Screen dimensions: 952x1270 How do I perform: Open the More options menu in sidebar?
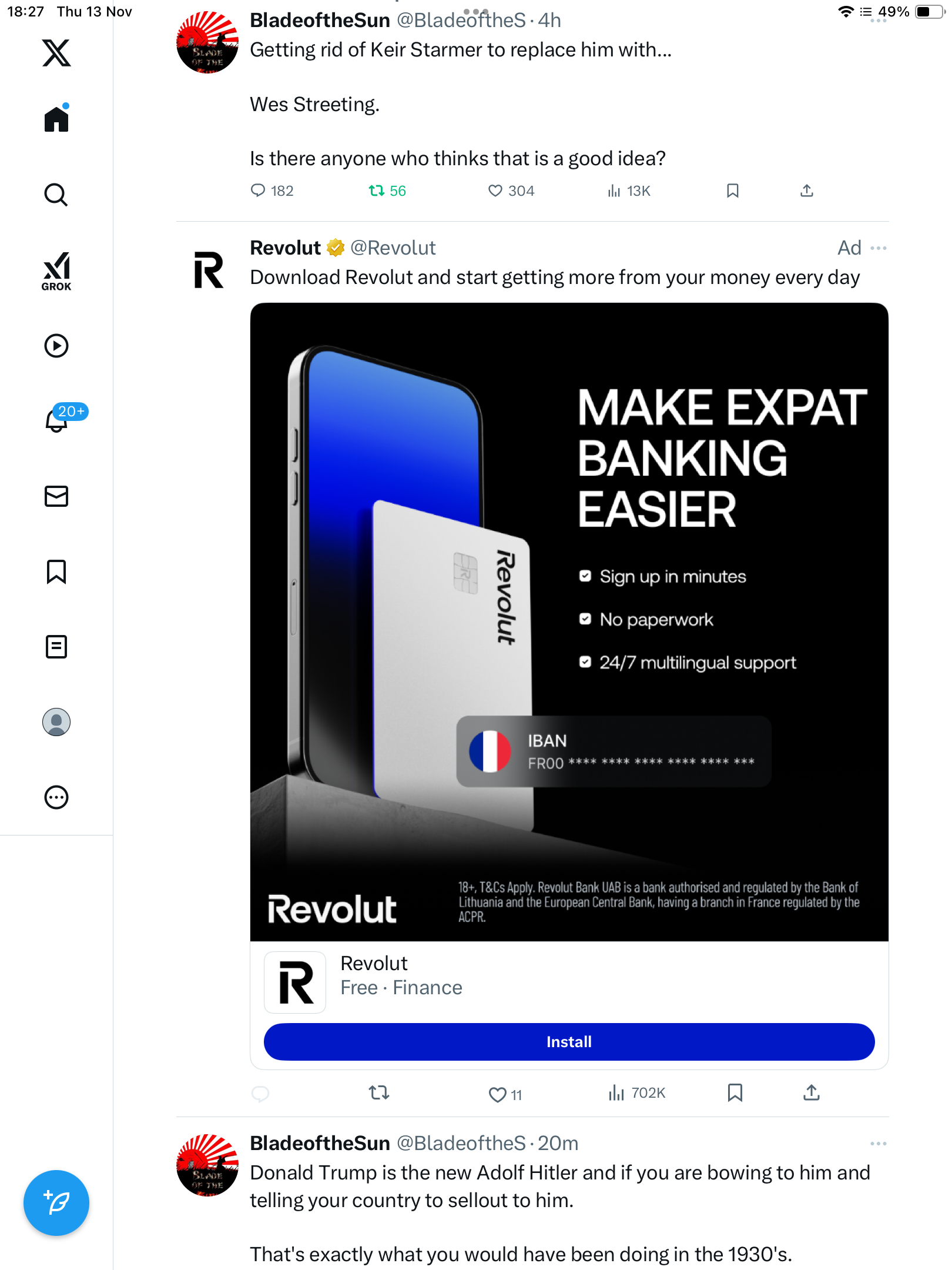pos(56,797)
